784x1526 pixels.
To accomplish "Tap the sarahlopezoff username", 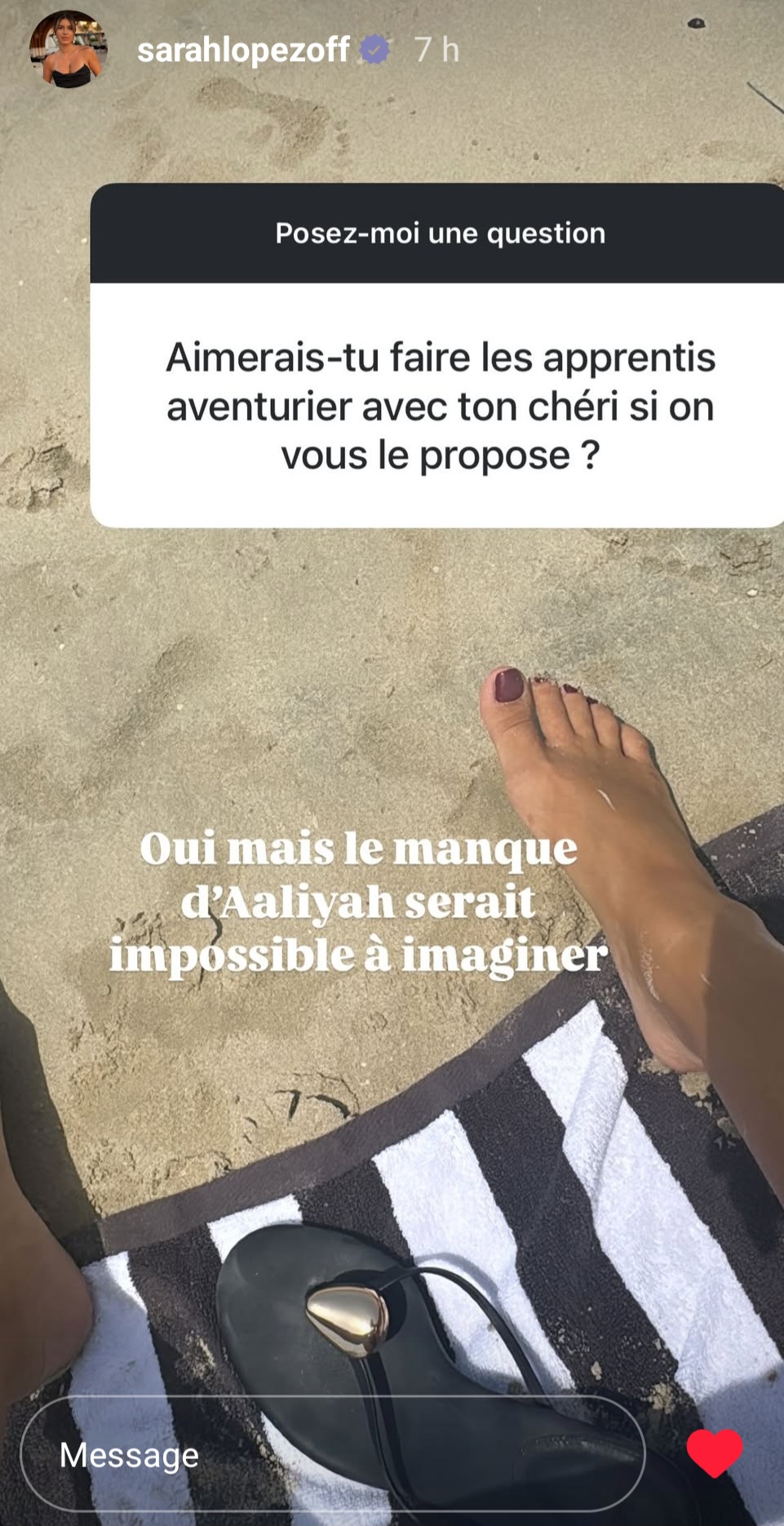I will [243, 51].
